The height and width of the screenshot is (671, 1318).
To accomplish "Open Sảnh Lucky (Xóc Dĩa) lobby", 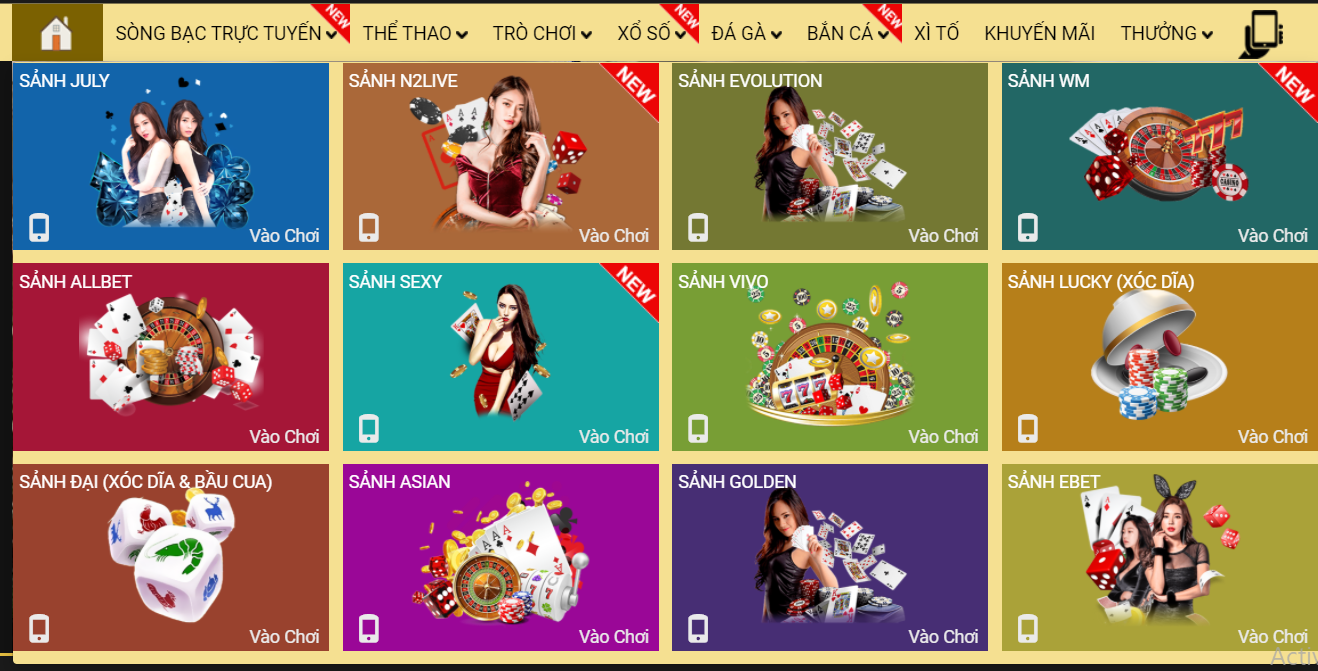I will [x=1159, y=356].
